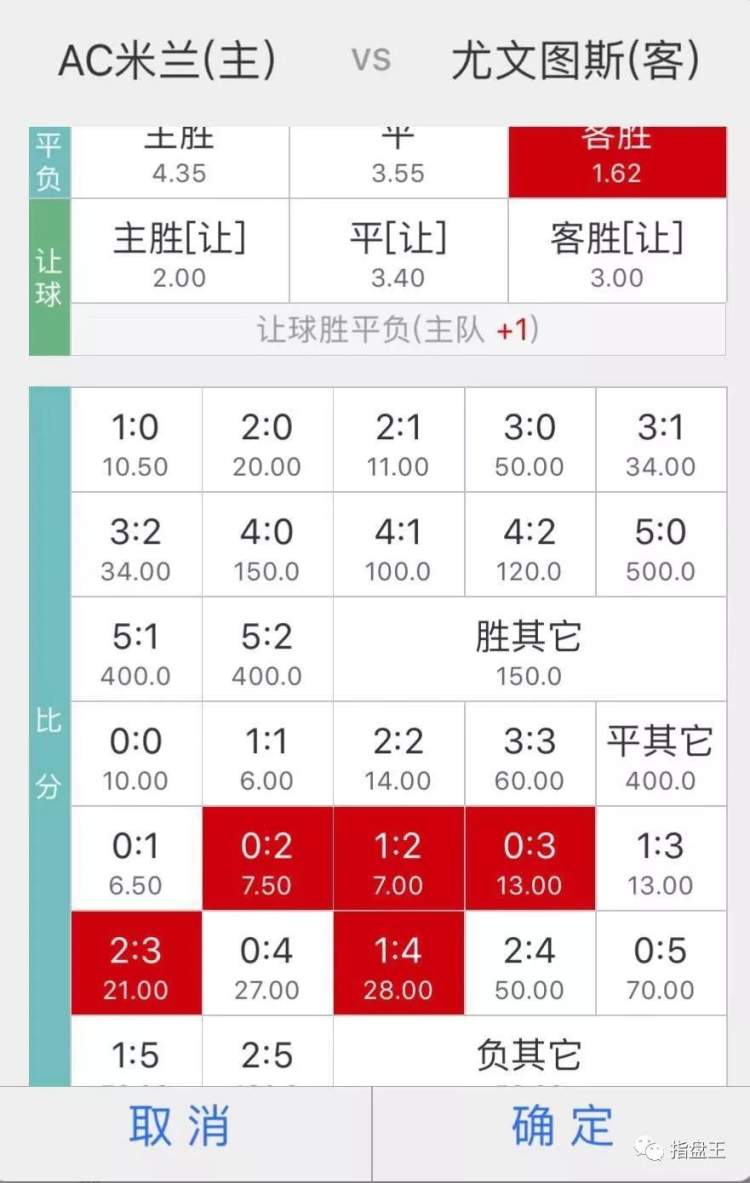
Task: Choose score 5:0 at 500.0
Action: coord(660,546)
